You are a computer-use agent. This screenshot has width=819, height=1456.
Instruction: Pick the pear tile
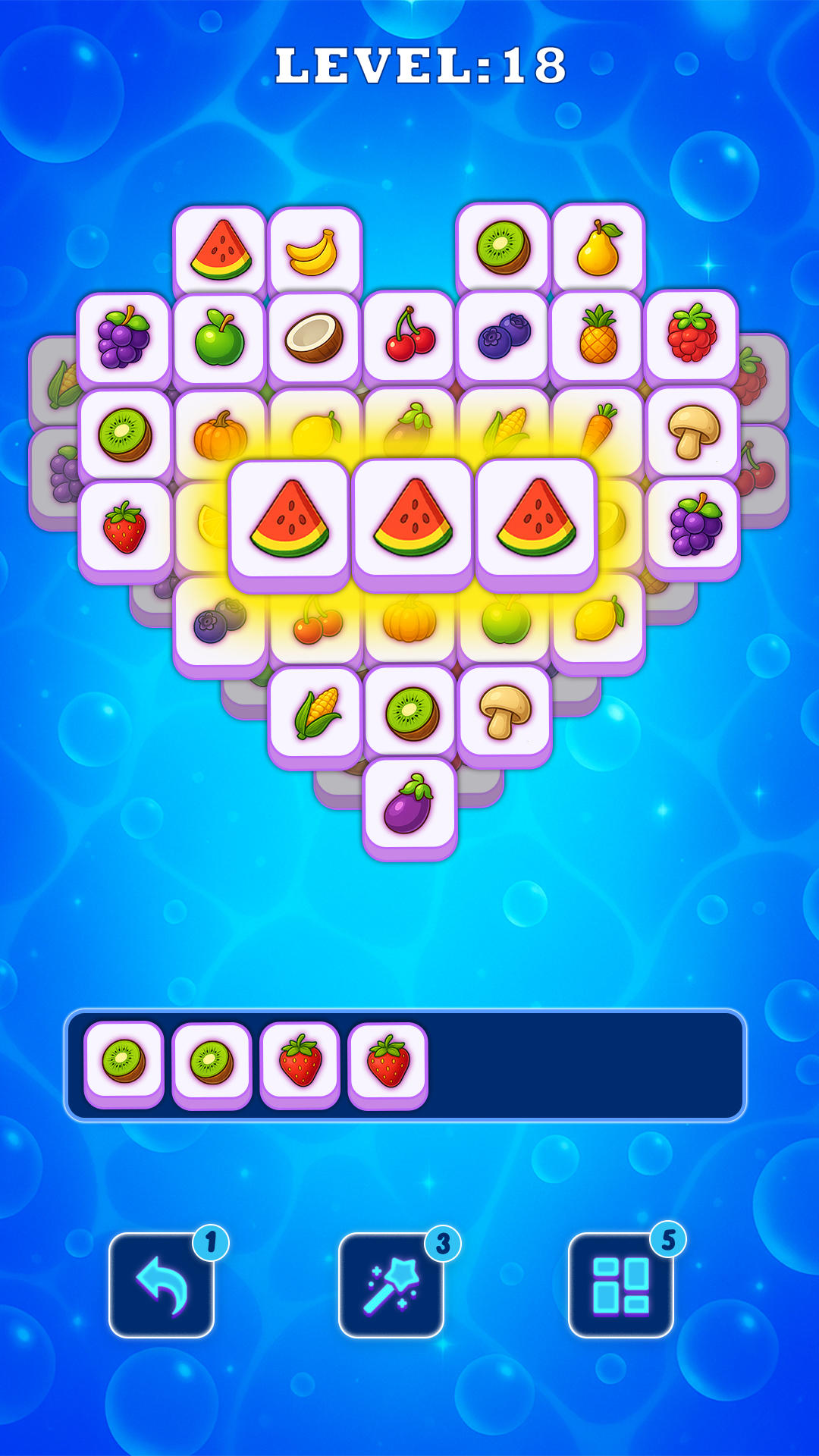pyautogui.click(x=598, y=249)
